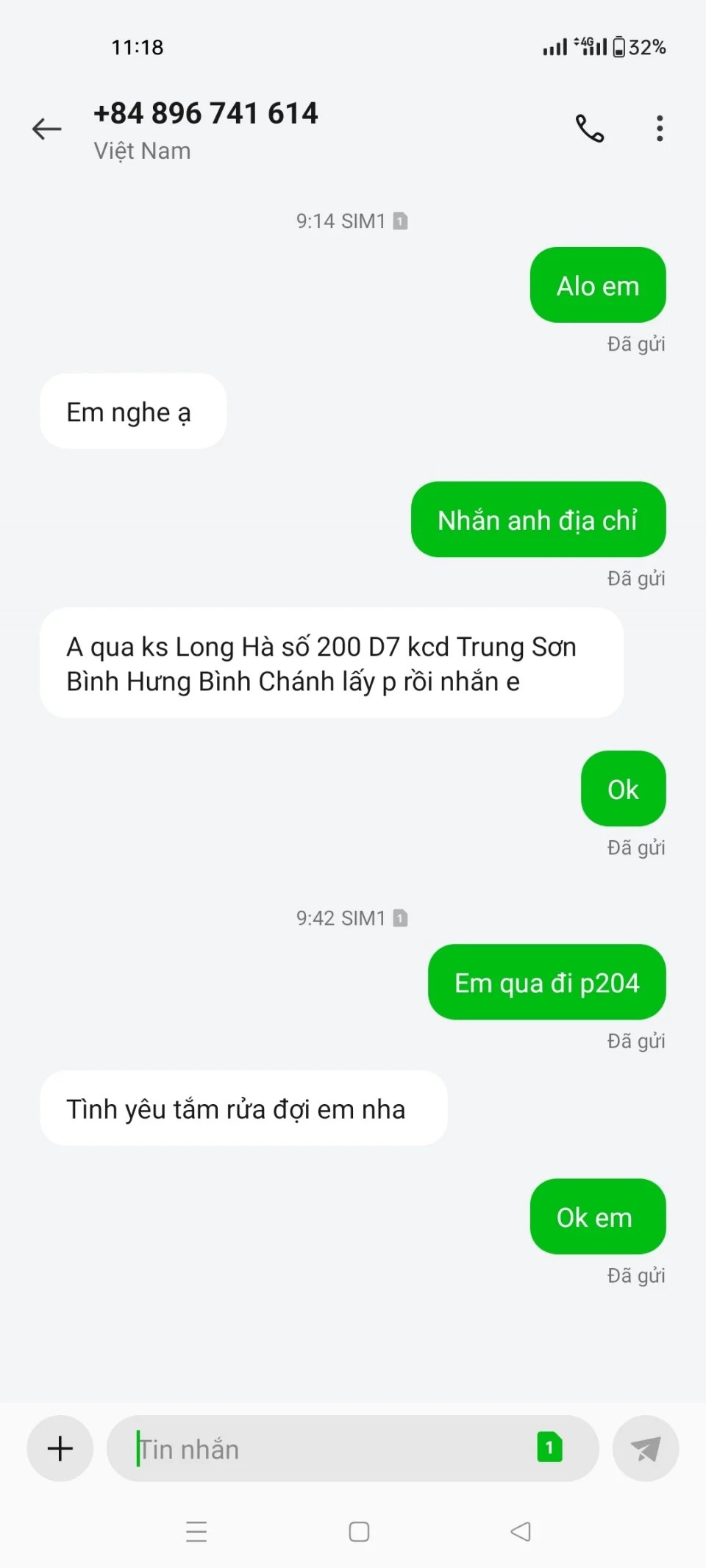The height and width of the screenshot is (1568, 706).
Task: Go to the system home screen
Action: [359, 1531]
